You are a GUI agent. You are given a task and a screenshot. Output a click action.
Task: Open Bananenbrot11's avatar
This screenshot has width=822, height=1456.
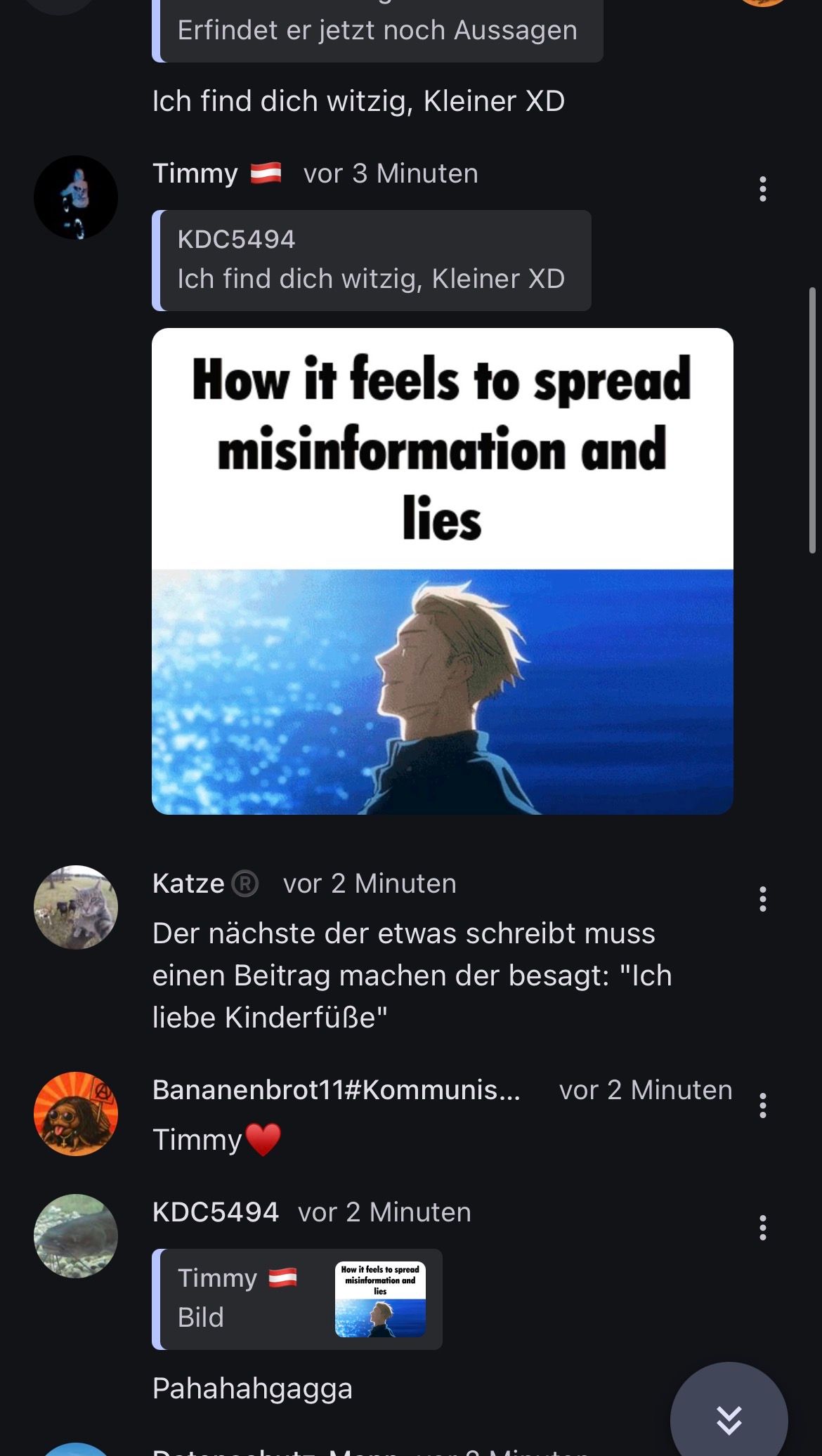(76, 1114)
